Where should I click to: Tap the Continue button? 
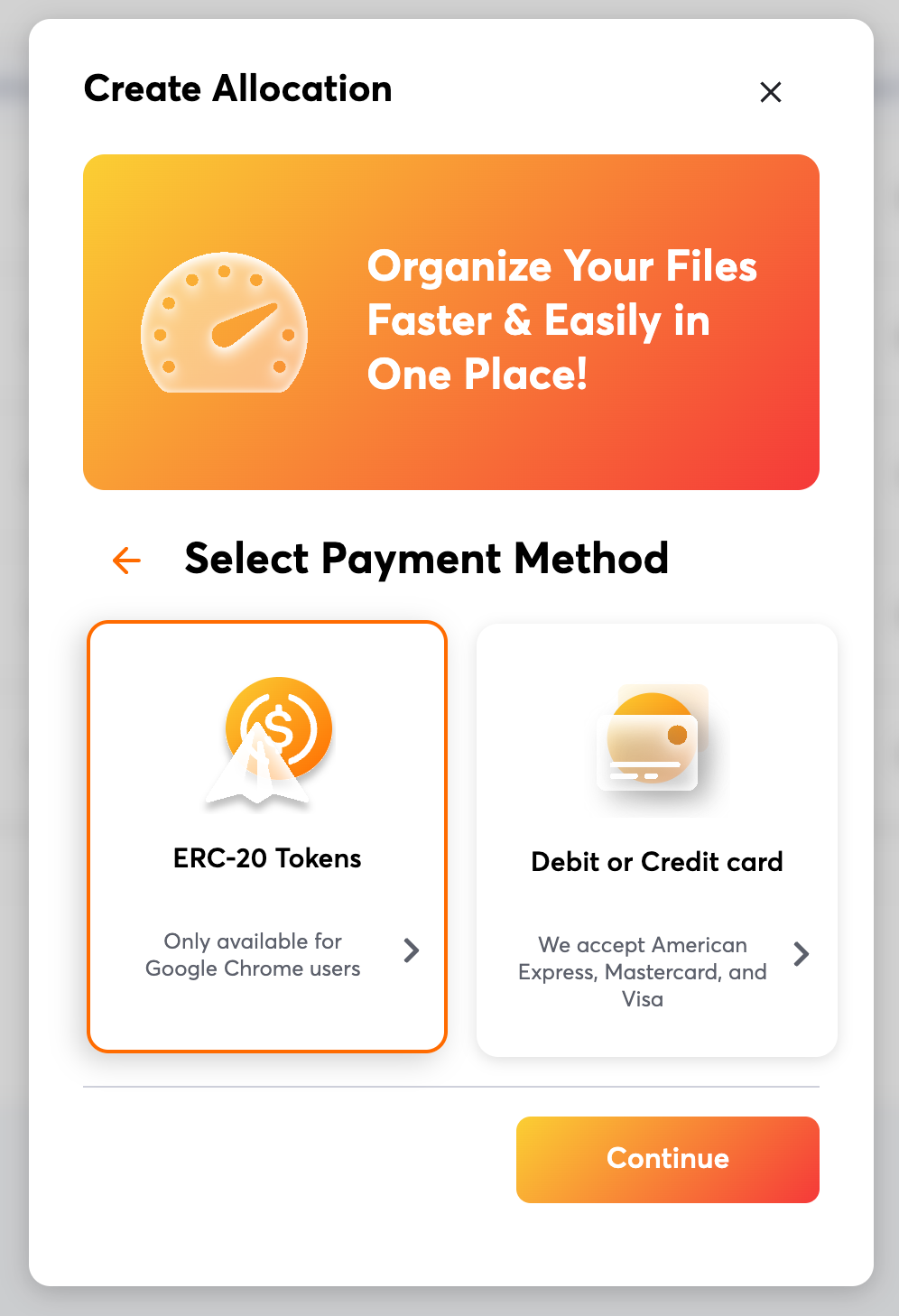click(x=667, y=1159)
